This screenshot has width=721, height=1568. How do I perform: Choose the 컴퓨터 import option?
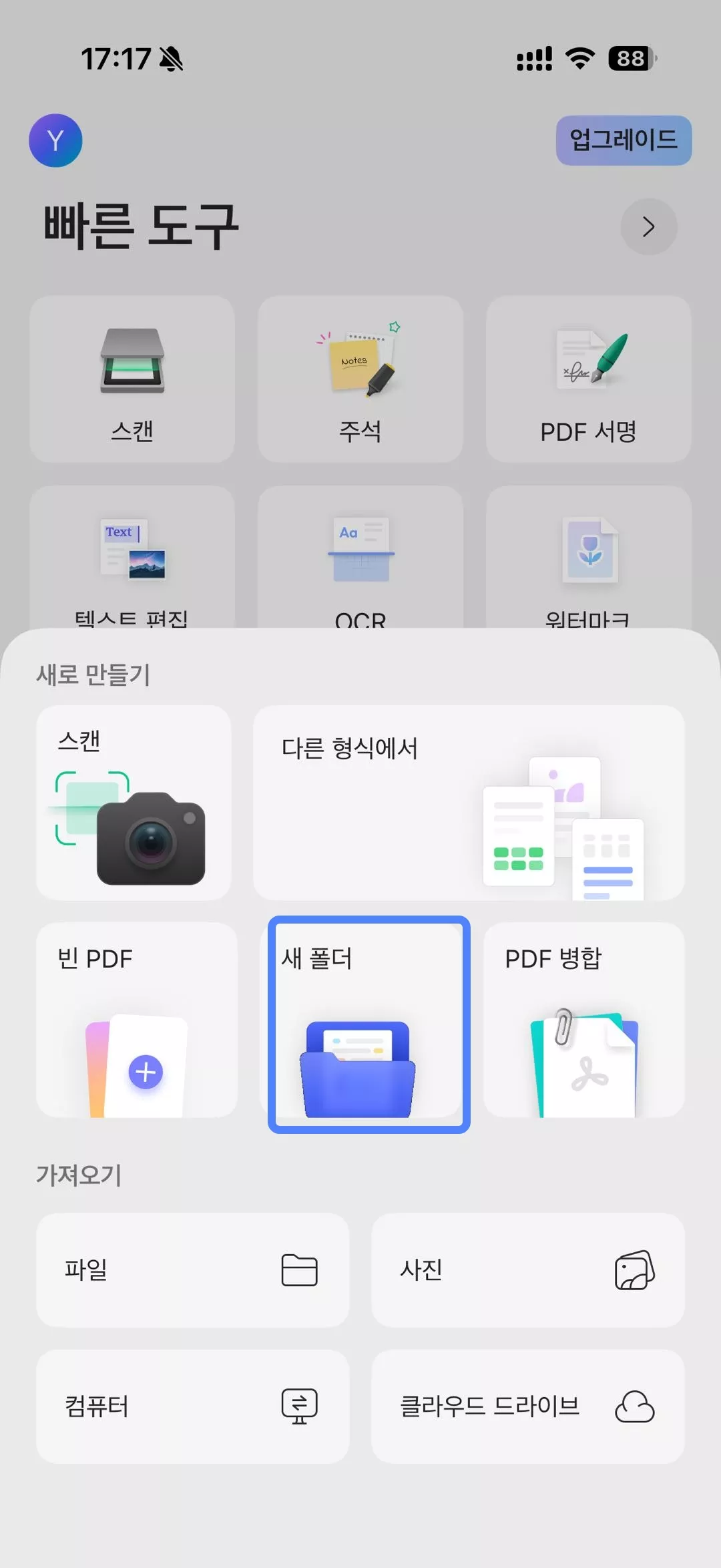(x=192, y=1406)
